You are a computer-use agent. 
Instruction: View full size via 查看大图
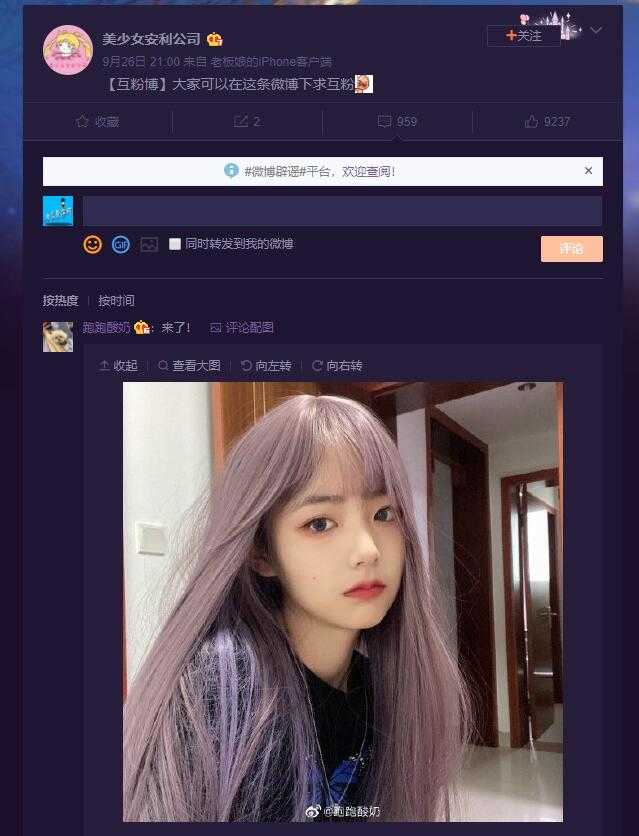click(189, 366)
